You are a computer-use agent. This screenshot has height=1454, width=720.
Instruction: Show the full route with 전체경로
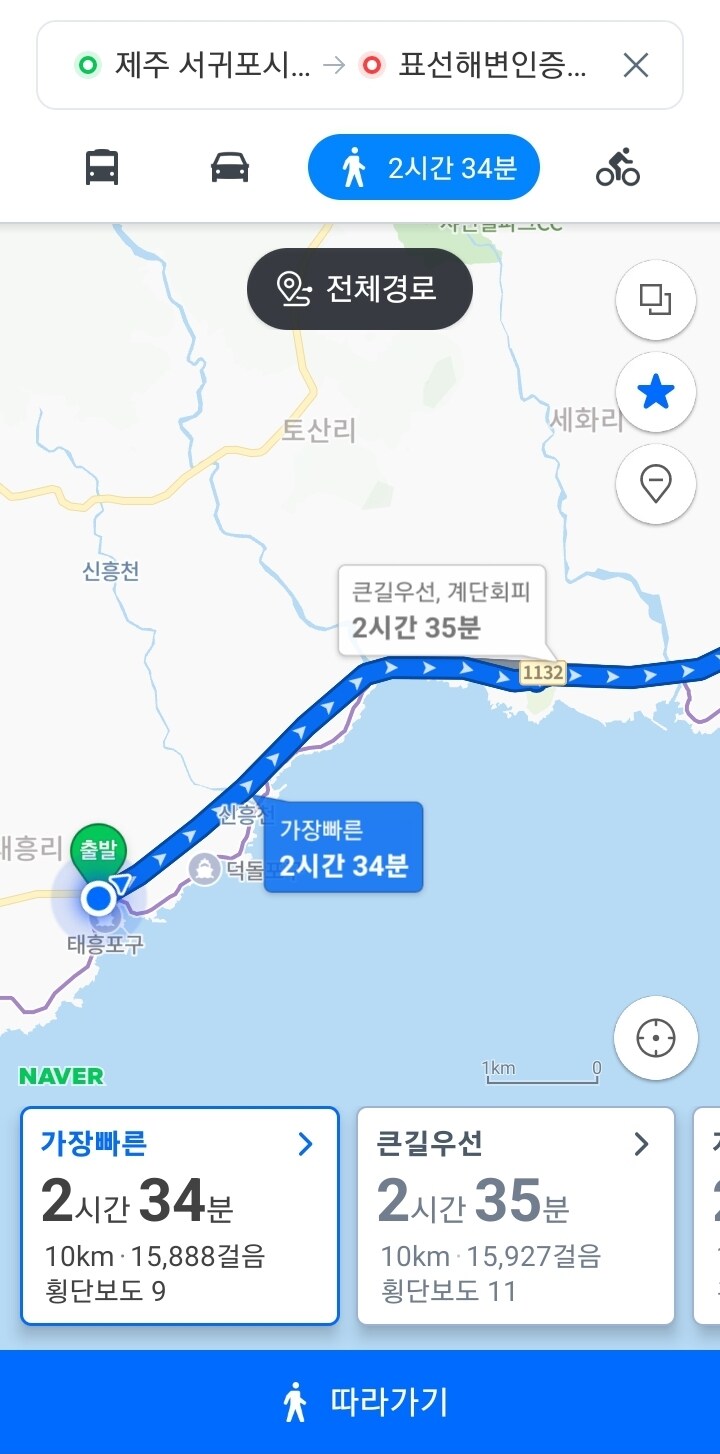pos(359,289)
